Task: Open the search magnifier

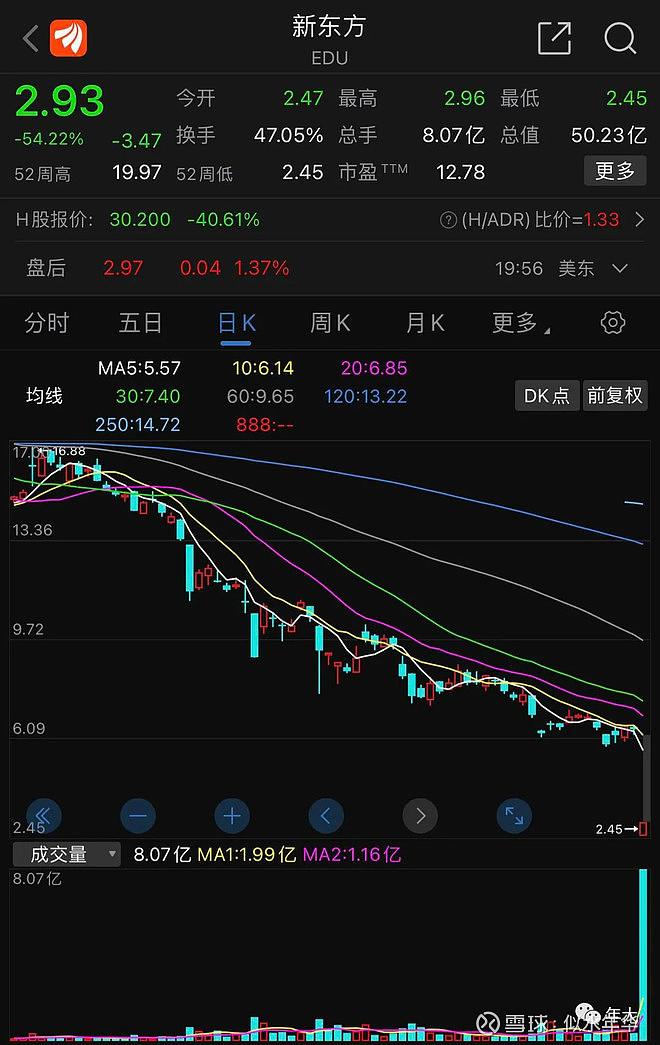Action: pos(620,39)
